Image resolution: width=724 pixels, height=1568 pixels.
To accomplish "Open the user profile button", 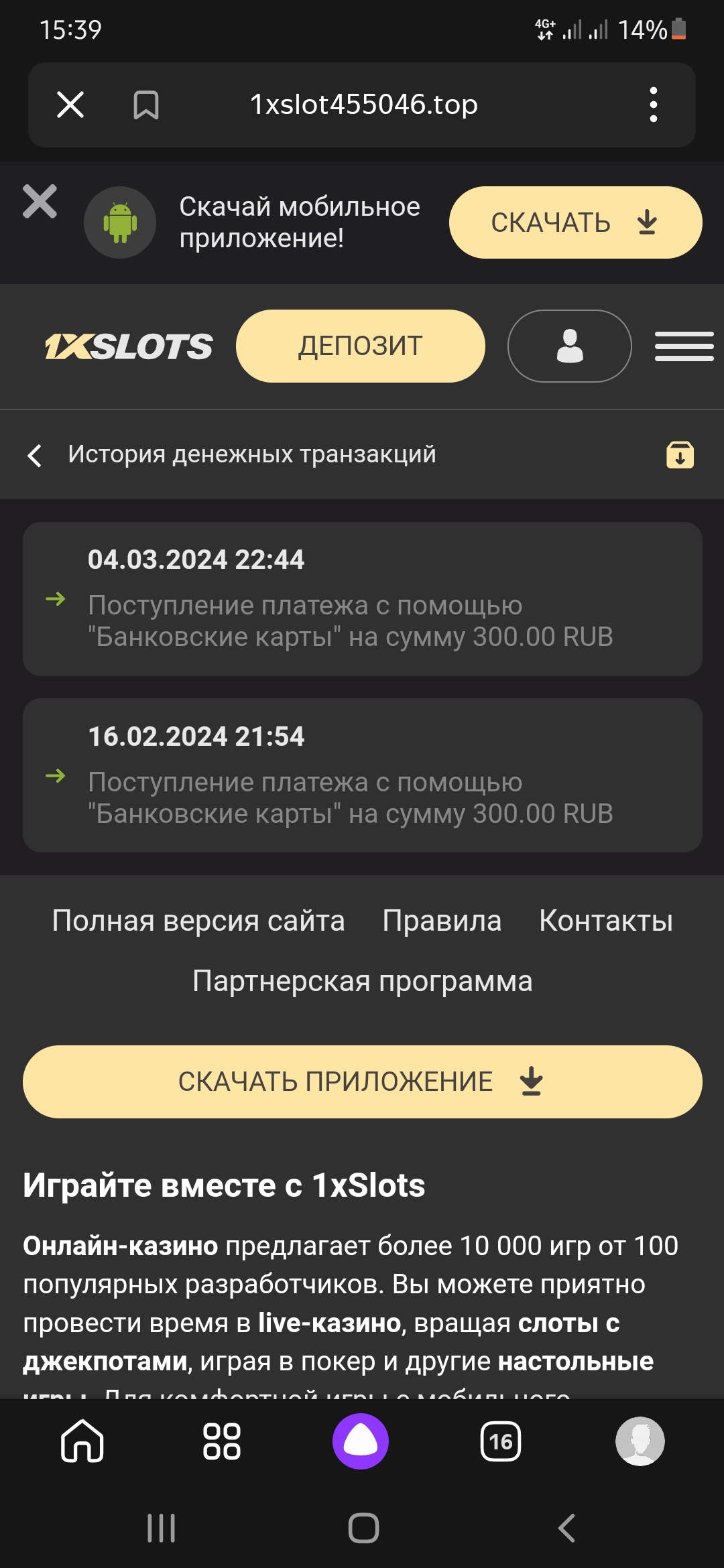I will pyautogui.click(x=570, y=346).
